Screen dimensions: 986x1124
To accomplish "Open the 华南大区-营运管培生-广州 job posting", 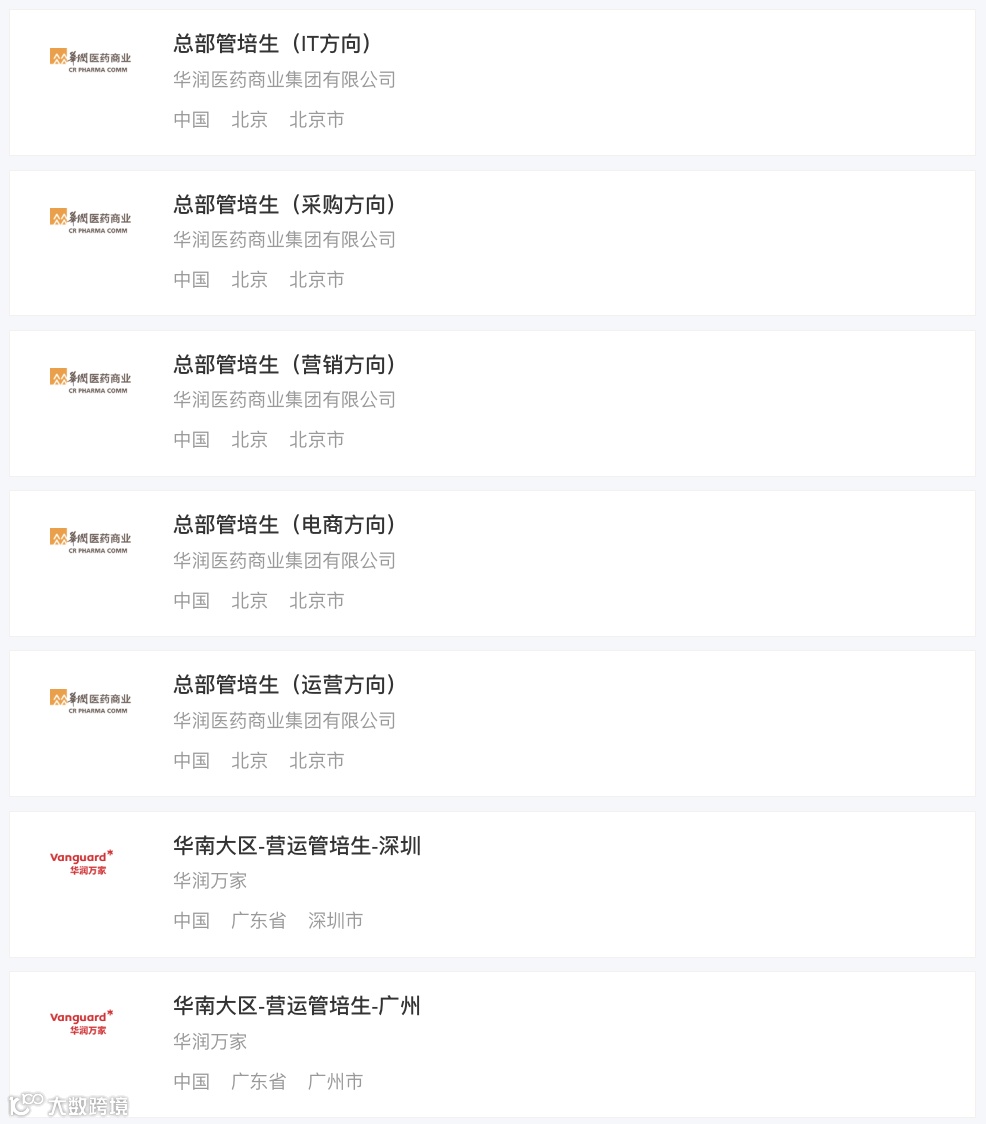I will [296, 1006].
